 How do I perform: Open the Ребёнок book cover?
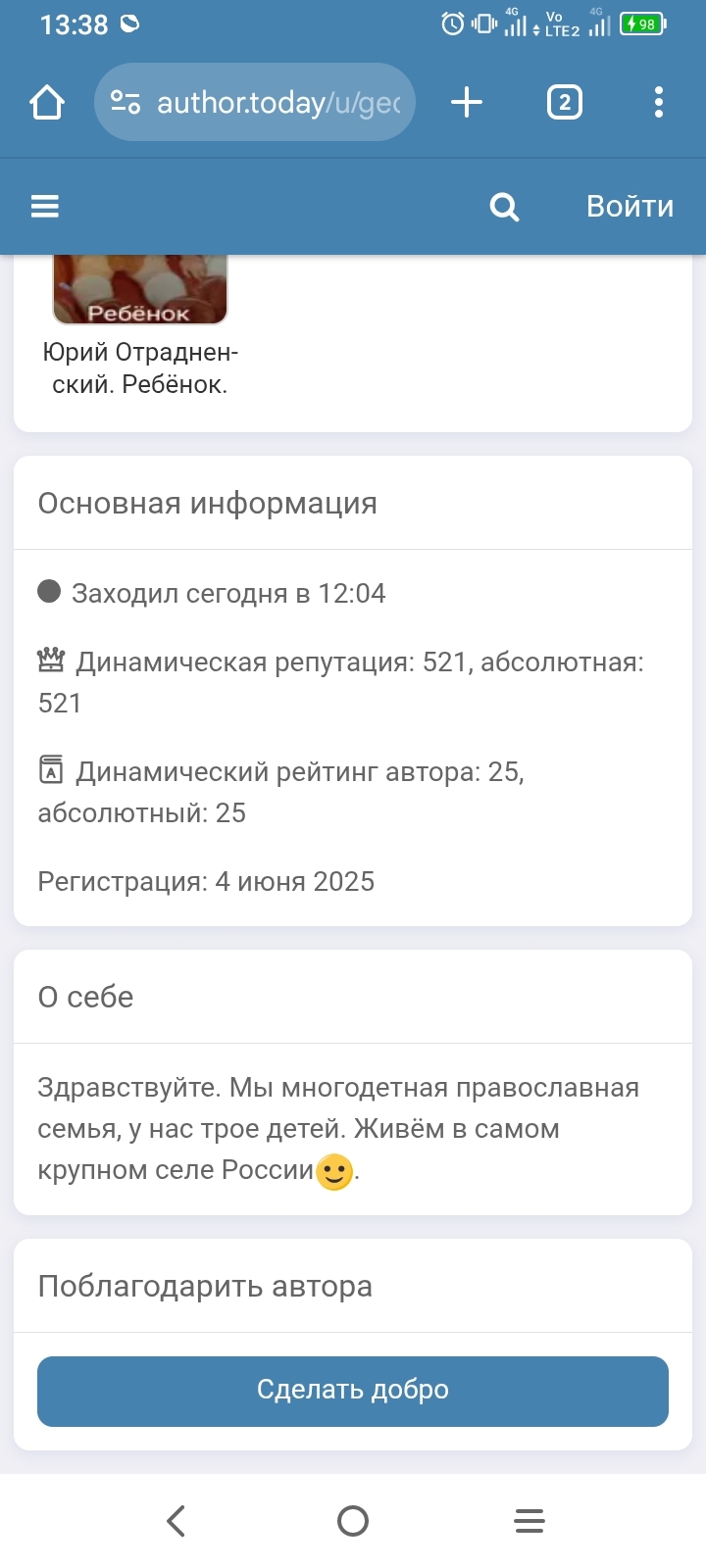tap(140, 289)
